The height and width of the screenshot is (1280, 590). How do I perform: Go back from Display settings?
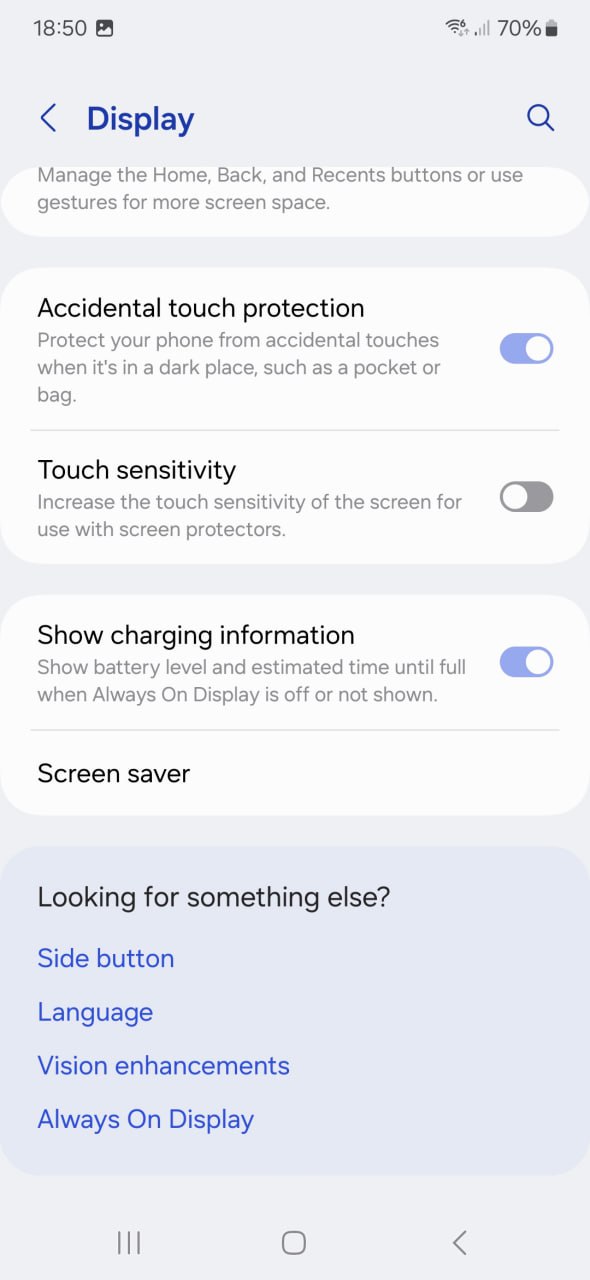[48, 118]
